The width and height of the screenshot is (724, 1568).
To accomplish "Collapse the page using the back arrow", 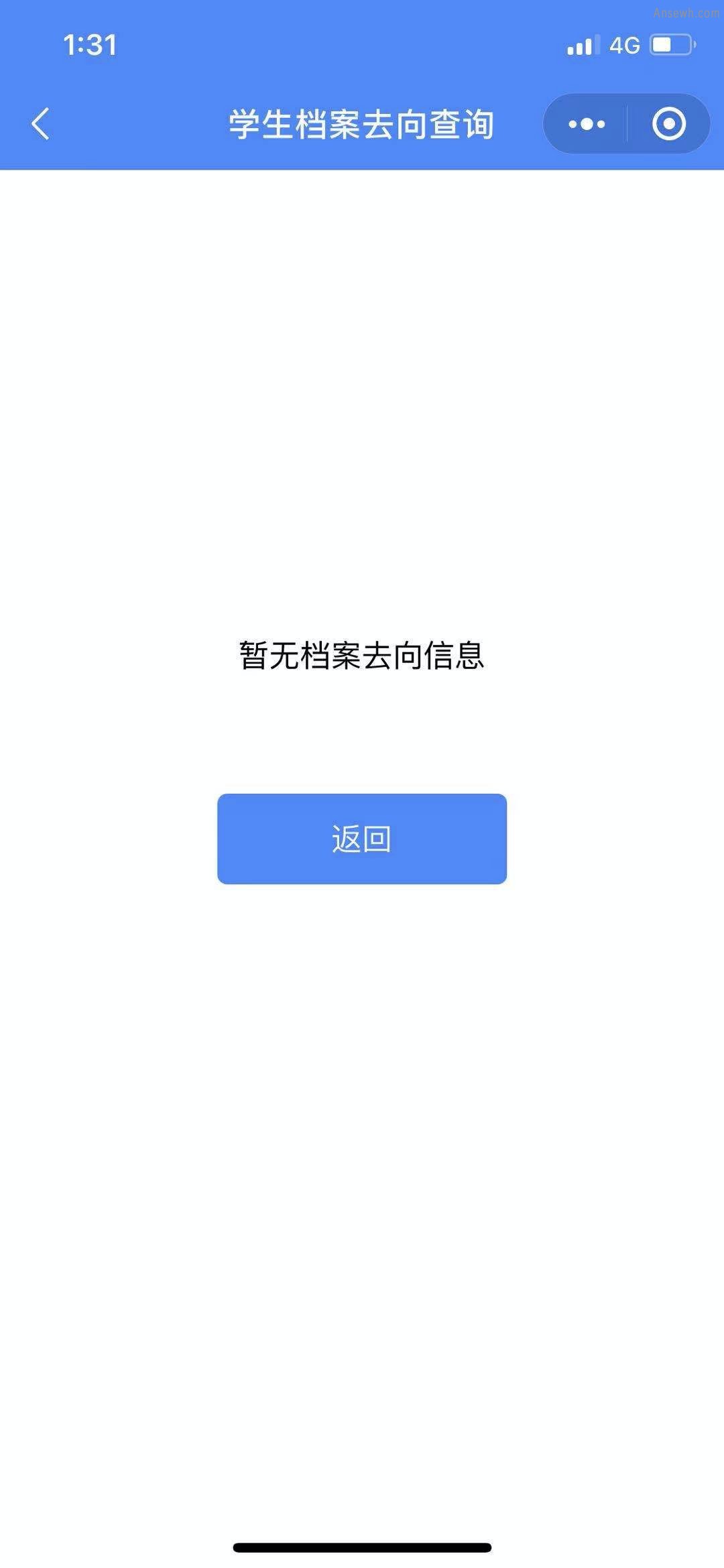I will point(40,123).
